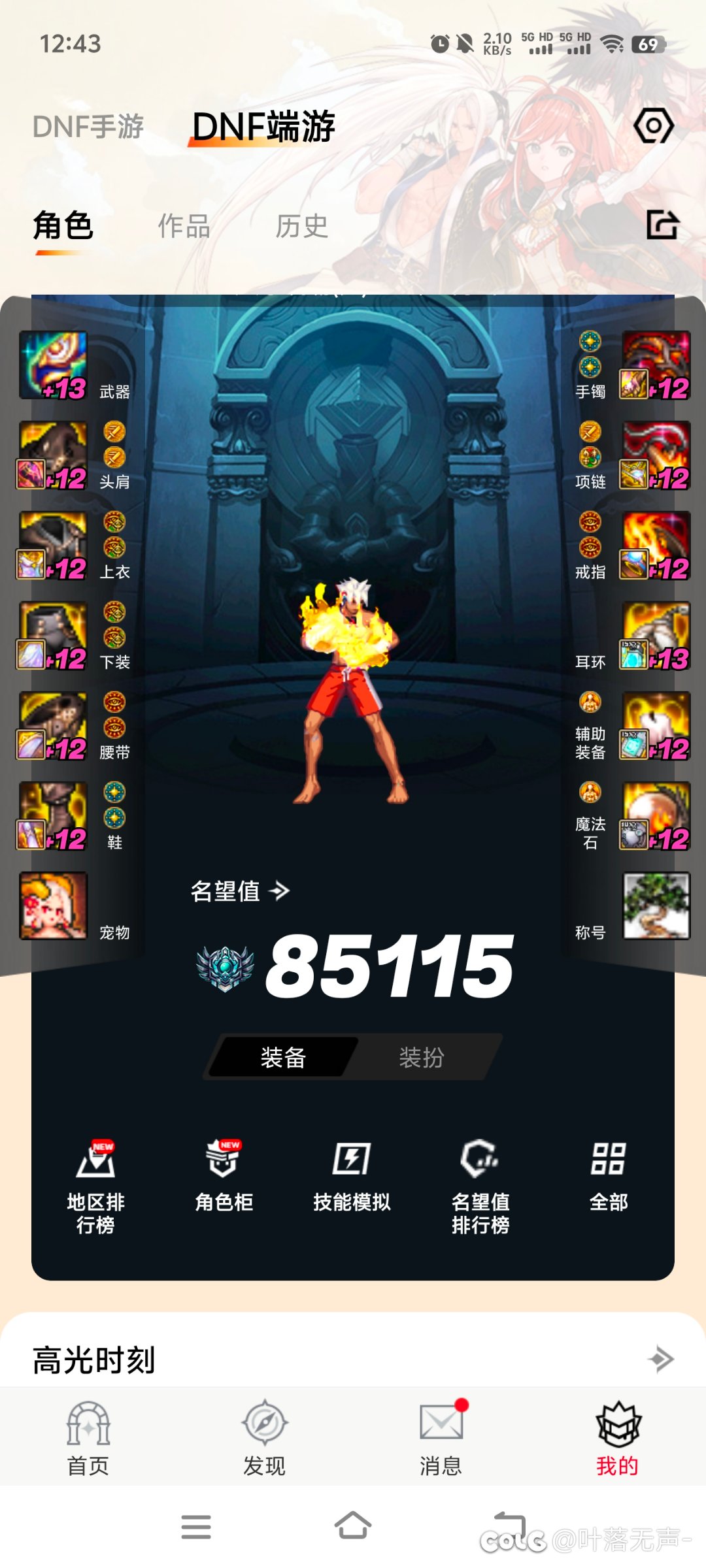706x1568 pixels.
Task: View the 称号 title item
Action: click(656, 906)
